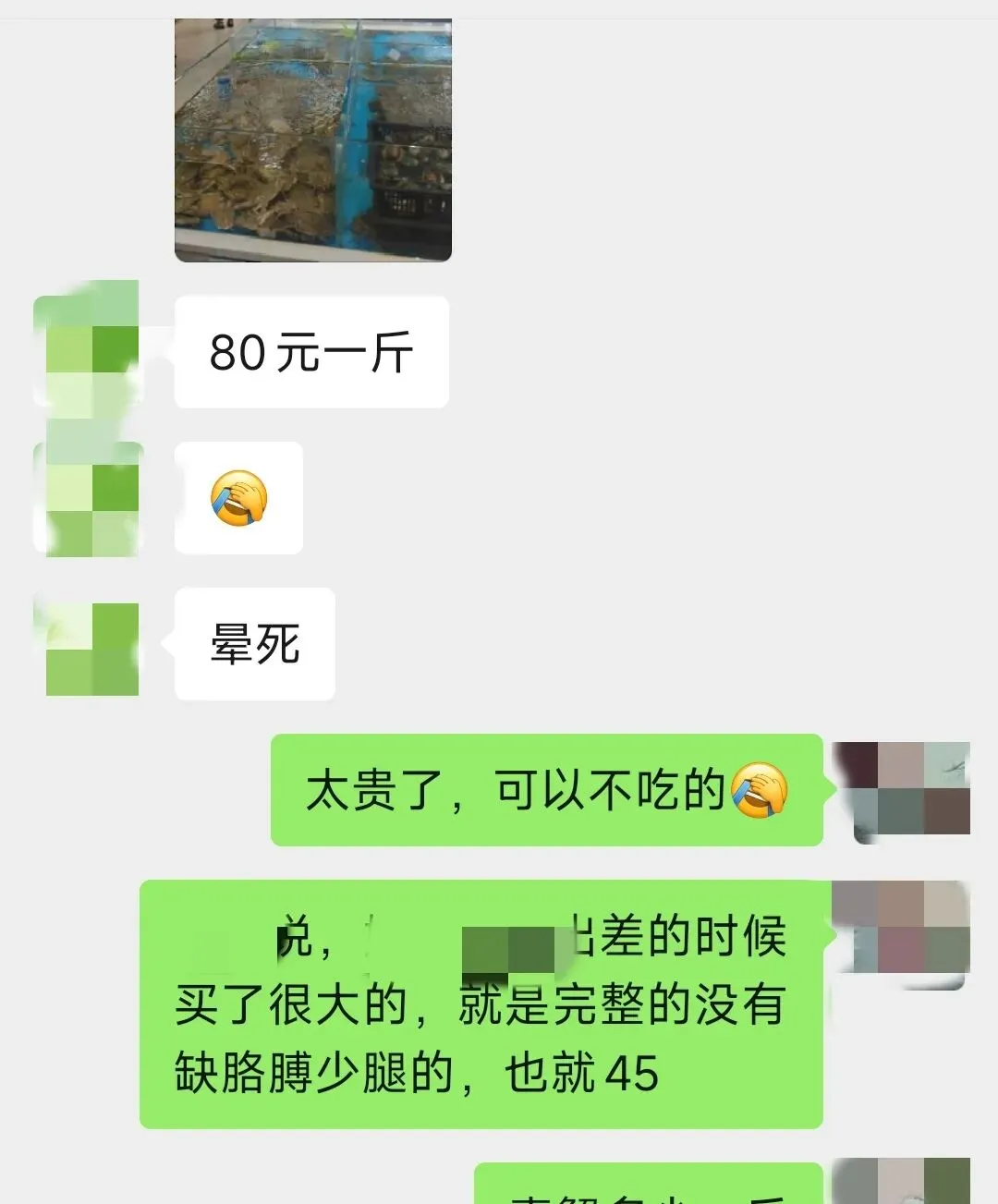
Task: Open the seafood tank photo message
Action: [x=313, y=140]
